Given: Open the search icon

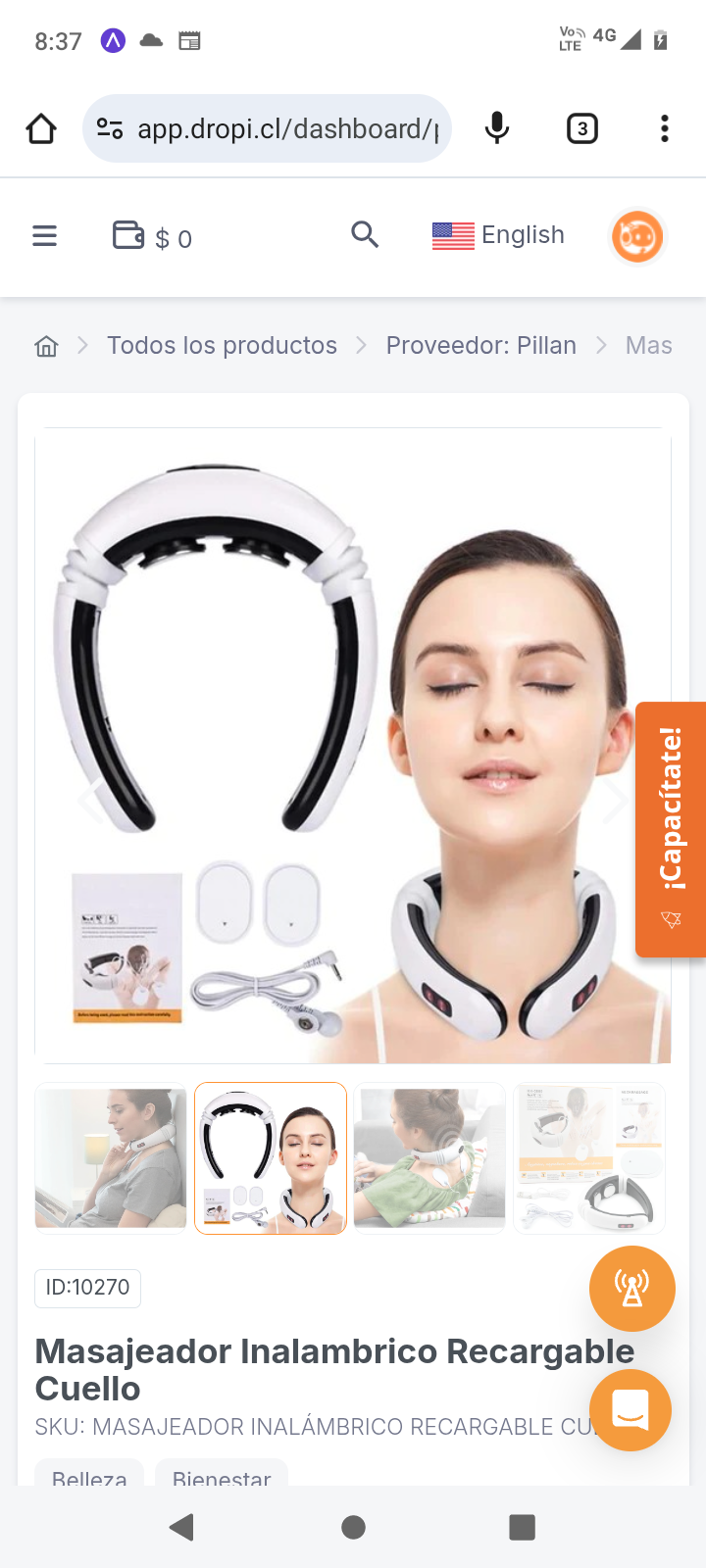Looking at the screenshot, I should (x=365, y=235).
